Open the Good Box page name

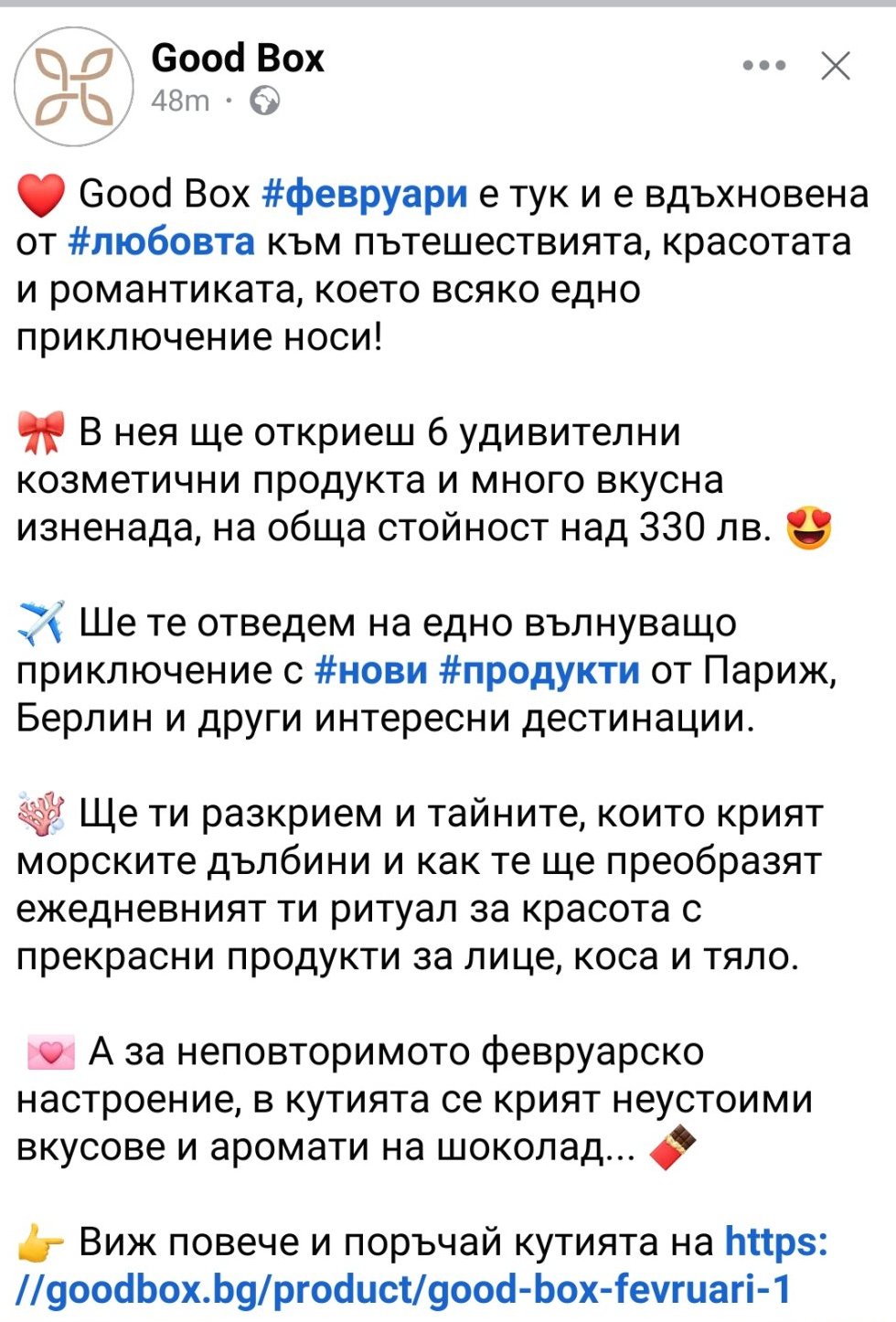(x=238, y=58)
